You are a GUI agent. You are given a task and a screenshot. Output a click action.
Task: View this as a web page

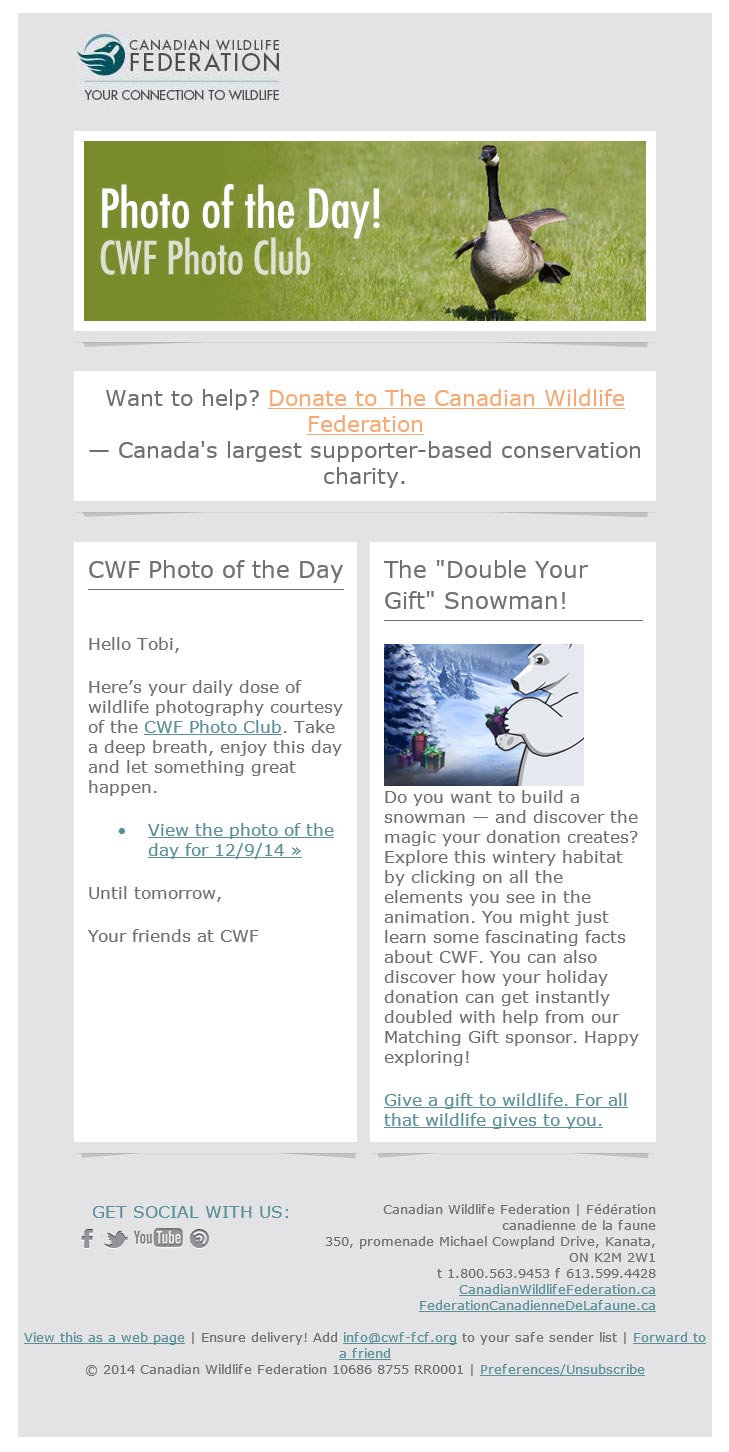pyautogui.click(x=104, y=1337)
